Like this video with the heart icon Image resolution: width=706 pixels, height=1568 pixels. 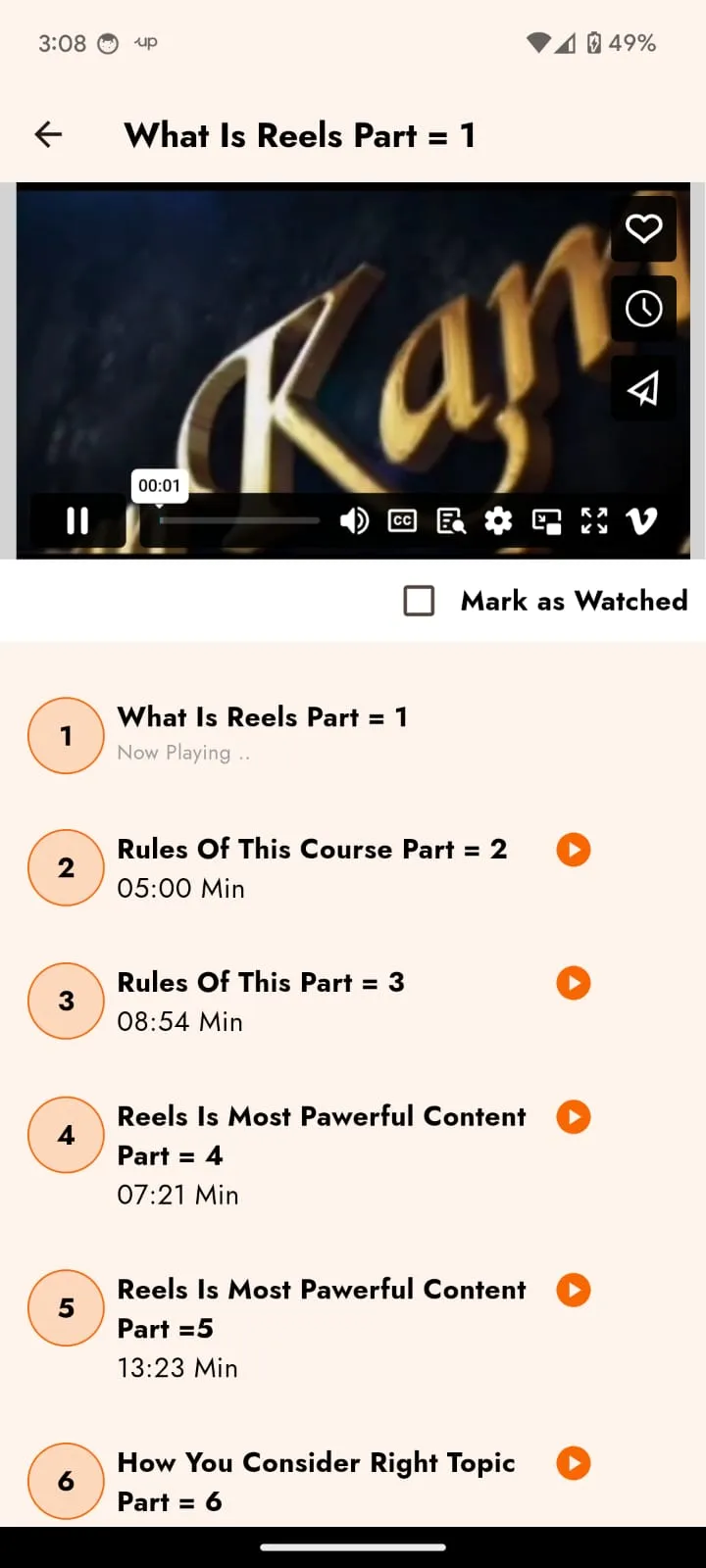[x=643, y=228]
